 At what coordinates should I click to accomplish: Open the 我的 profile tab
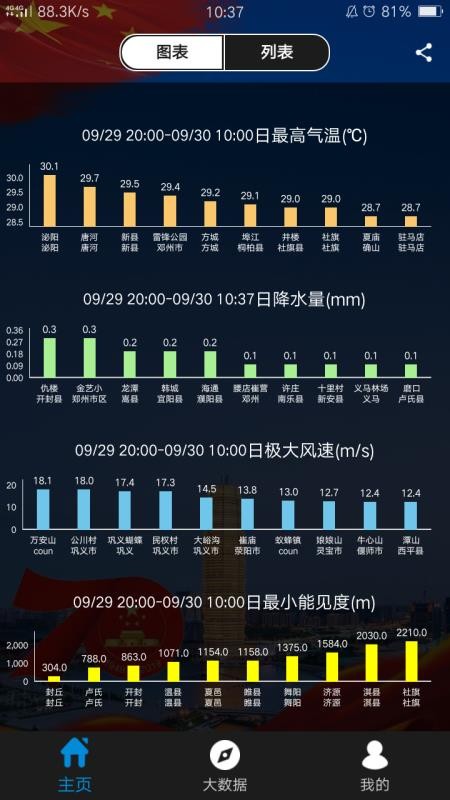[x=374, y=764]
